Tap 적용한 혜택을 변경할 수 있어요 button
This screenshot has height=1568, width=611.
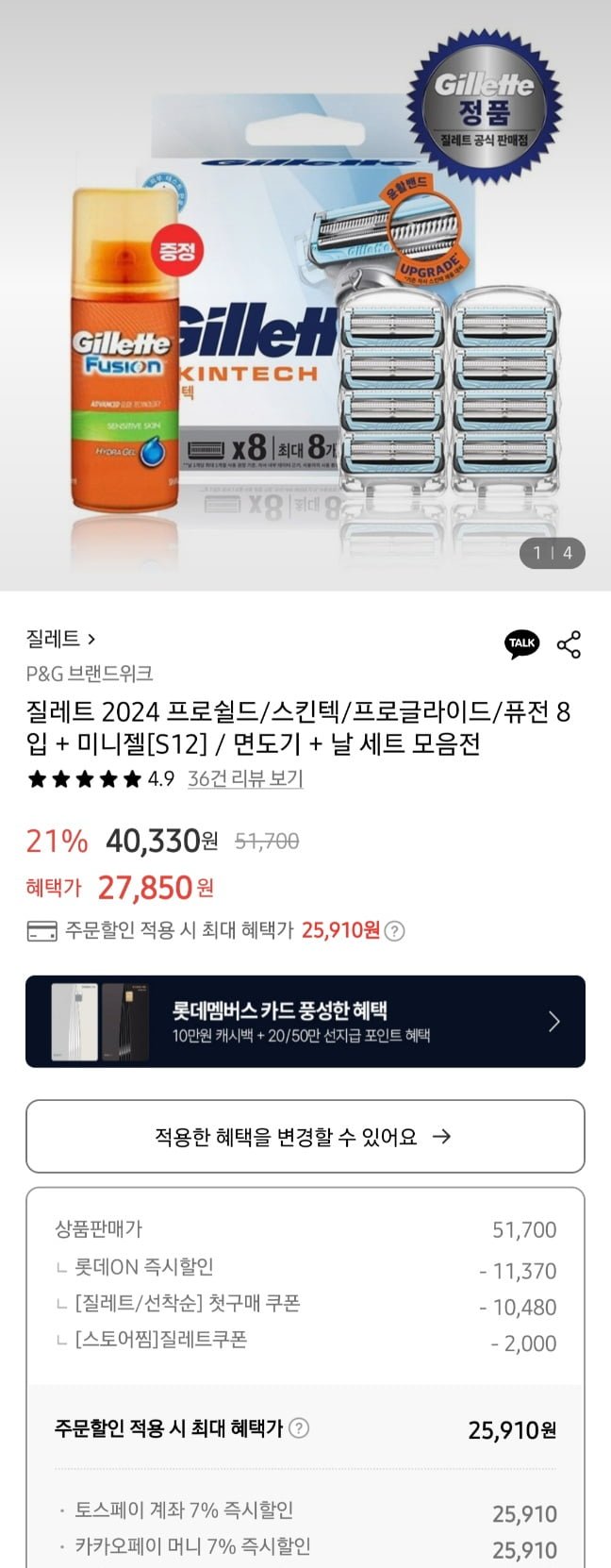point(305,1136)
